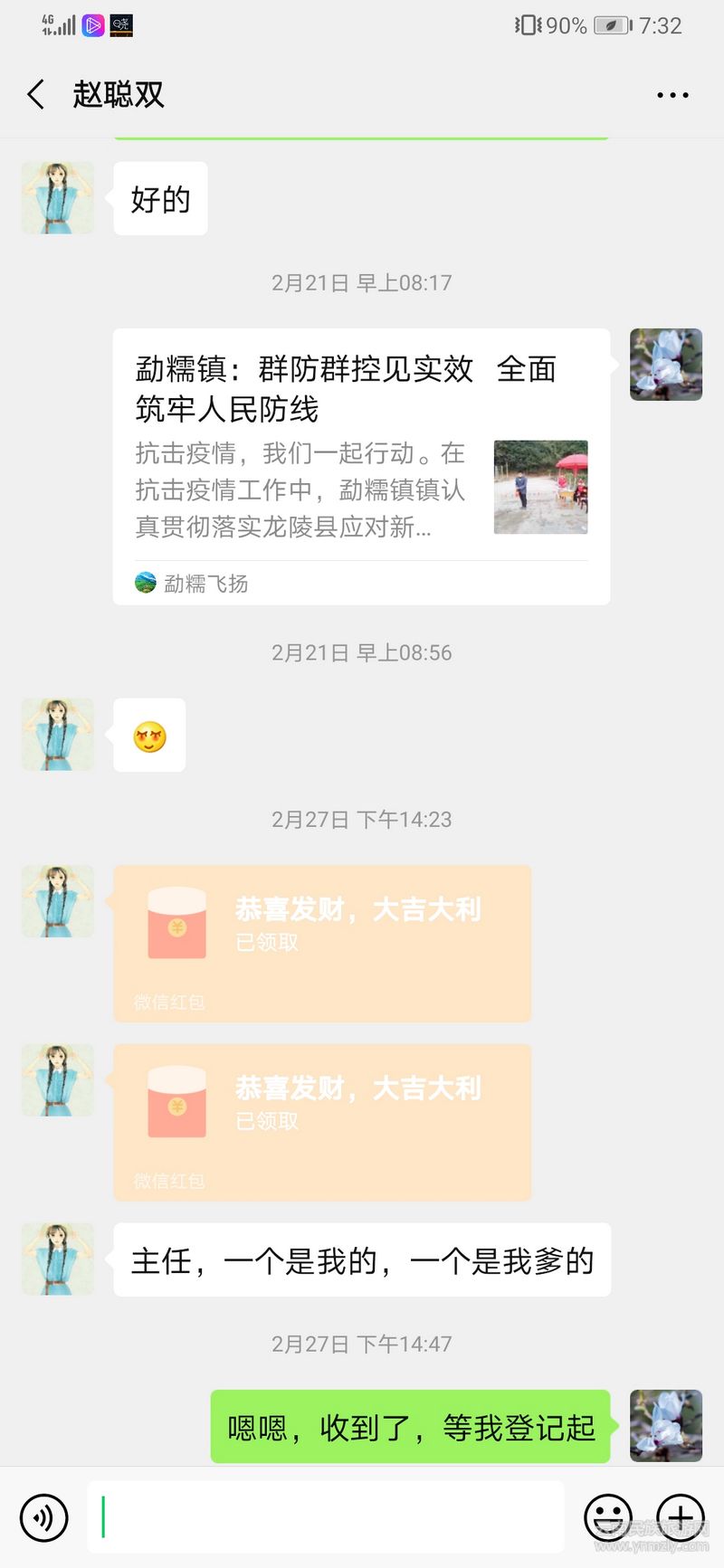Viewport: 724px width, 1568px height.
Task: Open the red packet above the second one
Action: (322, 943)
